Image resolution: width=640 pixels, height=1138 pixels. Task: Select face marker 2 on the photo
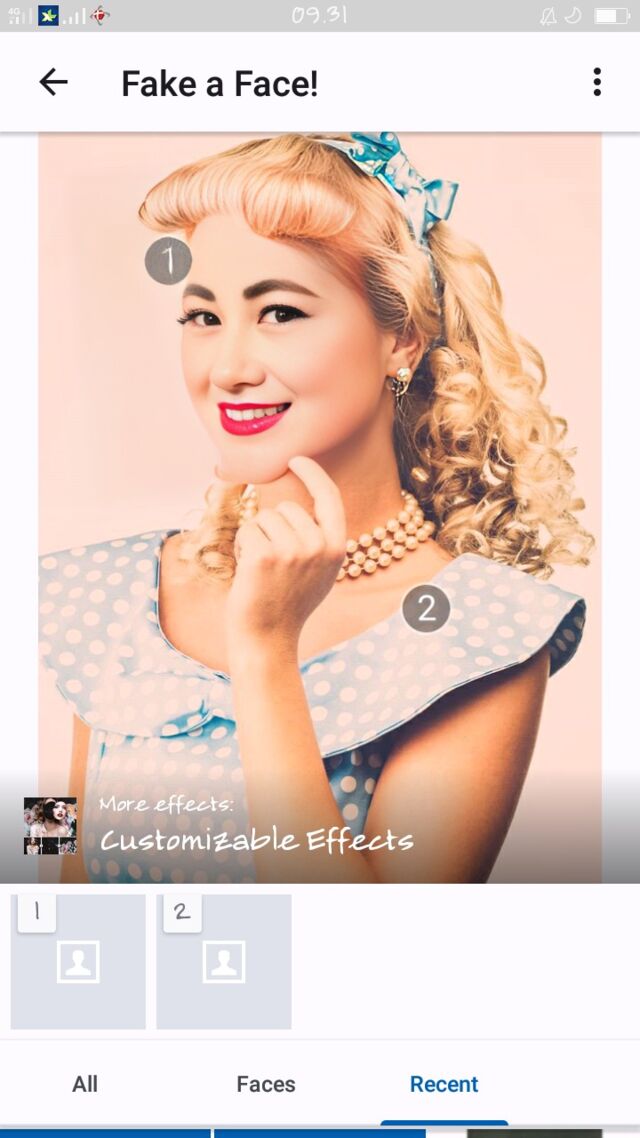coord(426,608)
